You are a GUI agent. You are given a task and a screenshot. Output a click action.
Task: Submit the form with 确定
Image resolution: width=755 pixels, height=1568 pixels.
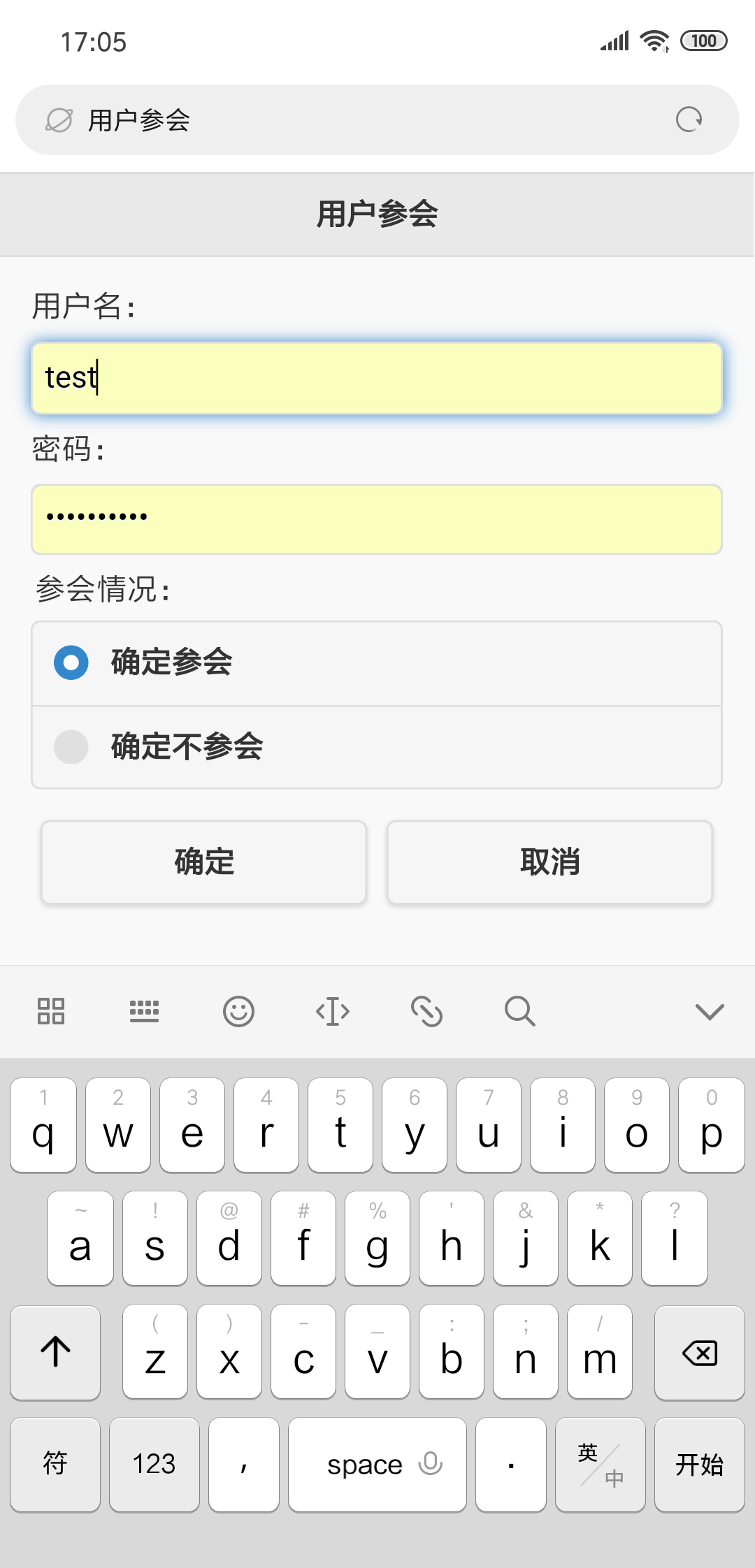click(203, 862)
